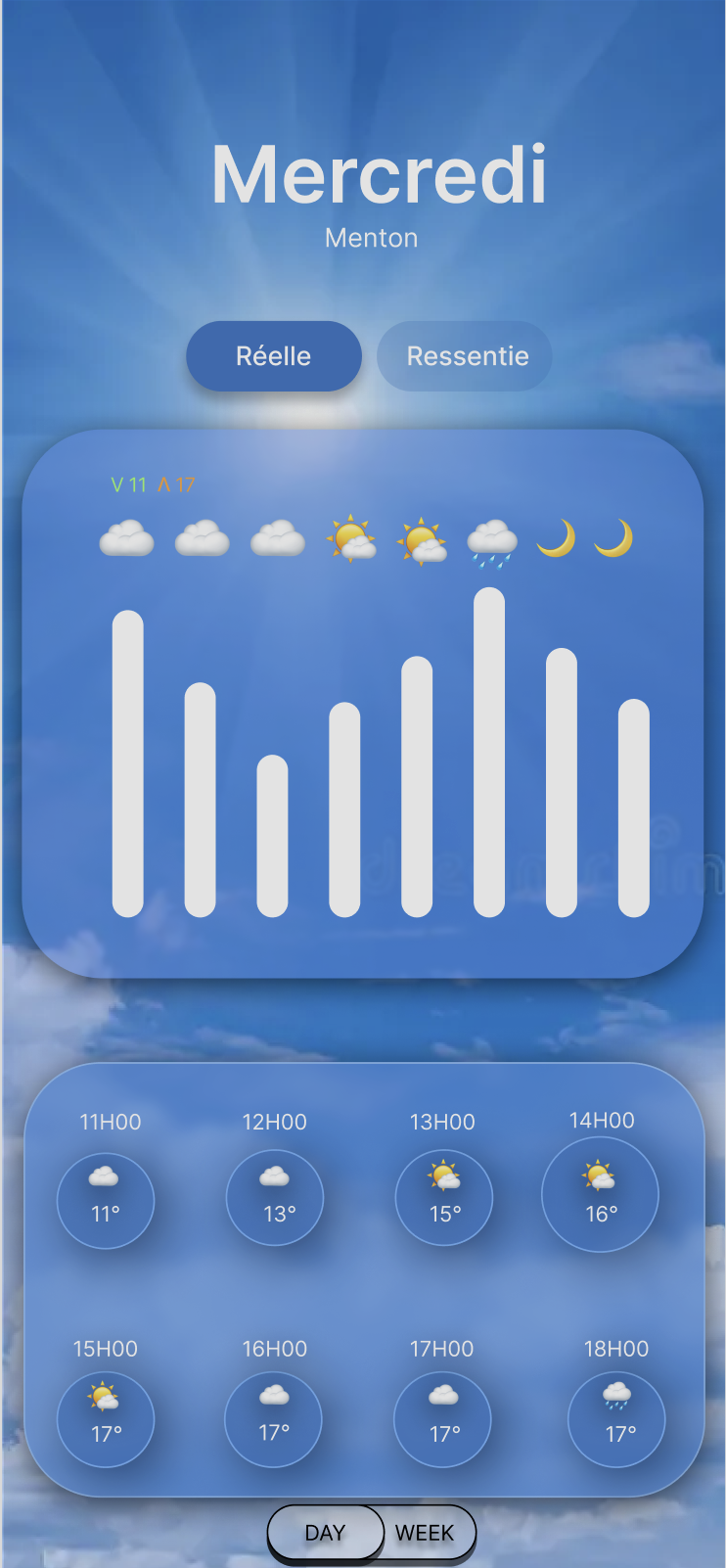Open the 15H00 hourly forecast

tap(106, 1418)
